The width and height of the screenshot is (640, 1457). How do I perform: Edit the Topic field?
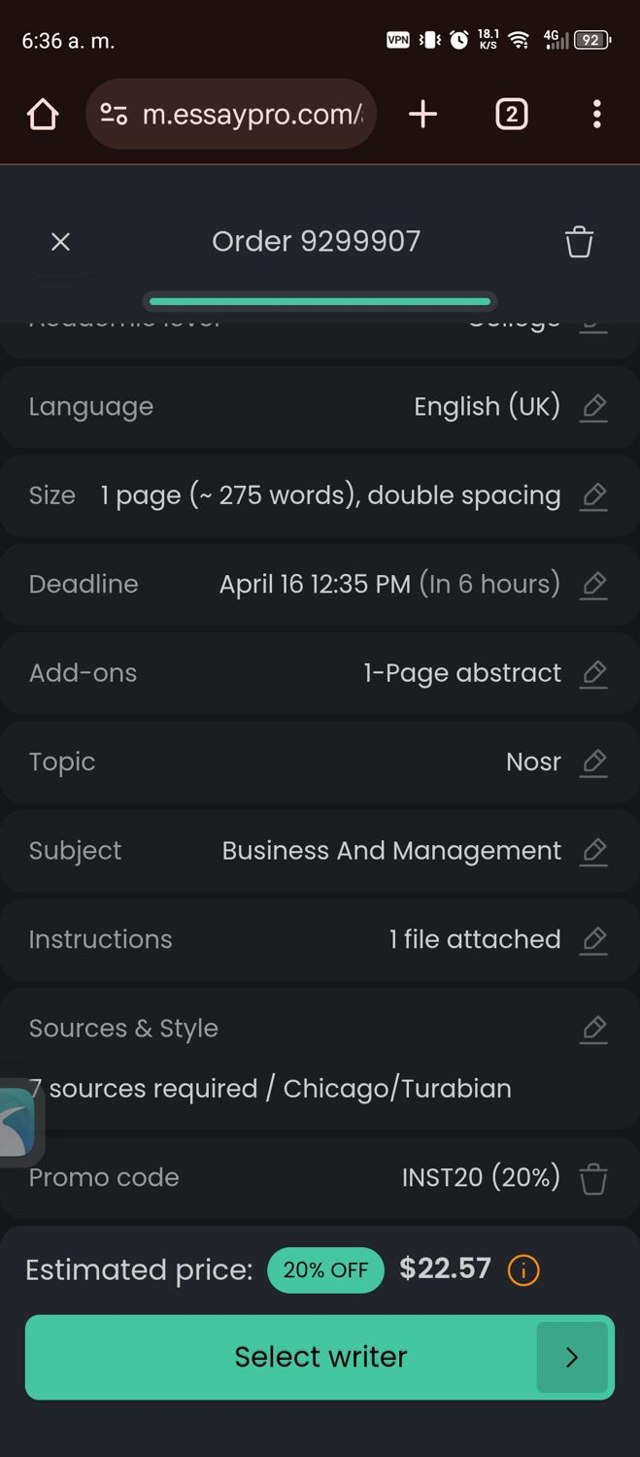pos(594,762)
